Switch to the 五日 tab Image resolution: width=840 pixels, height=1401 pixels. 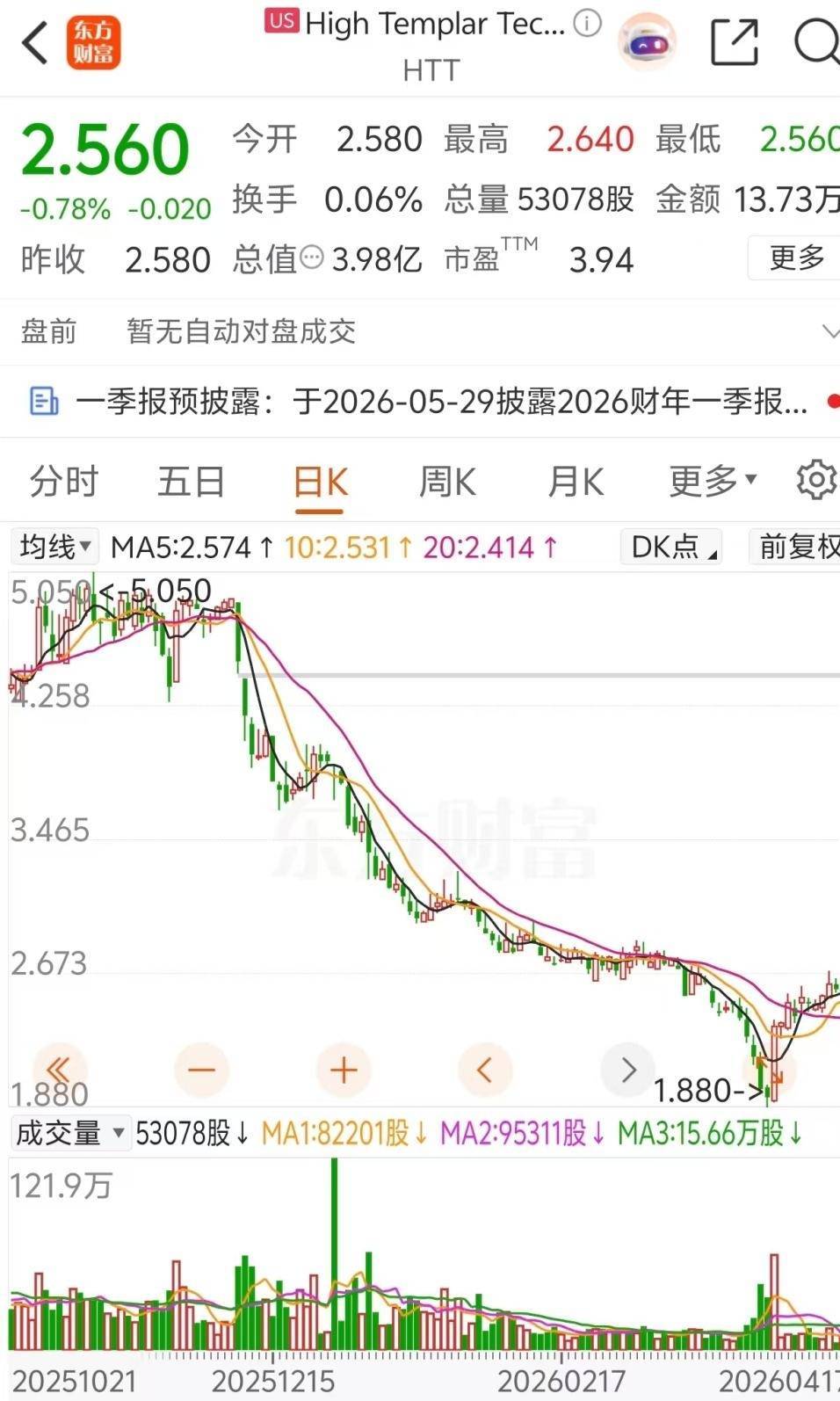(191, 482)
